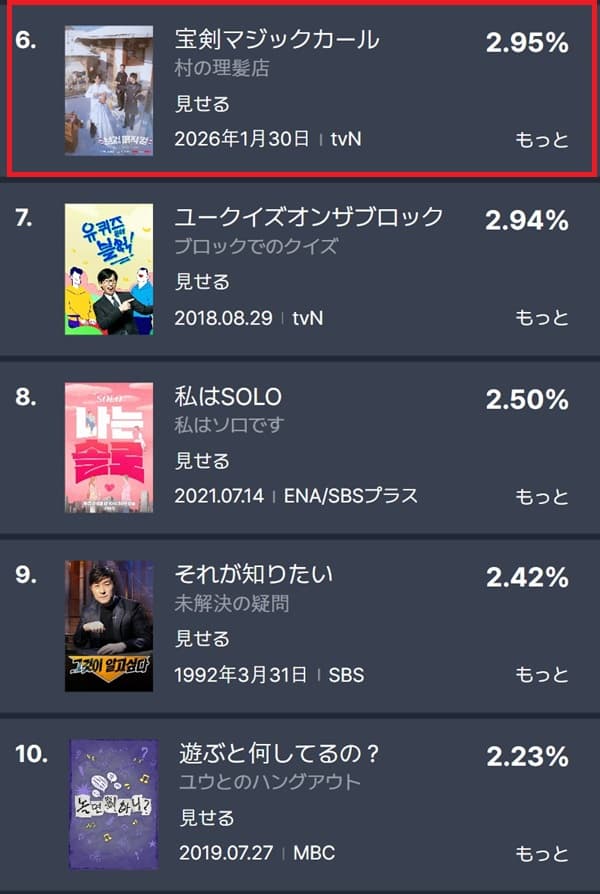Tap 見せる under 未解決の疑問
This screenshot has height=894, width=600.
tap(202, 639)
